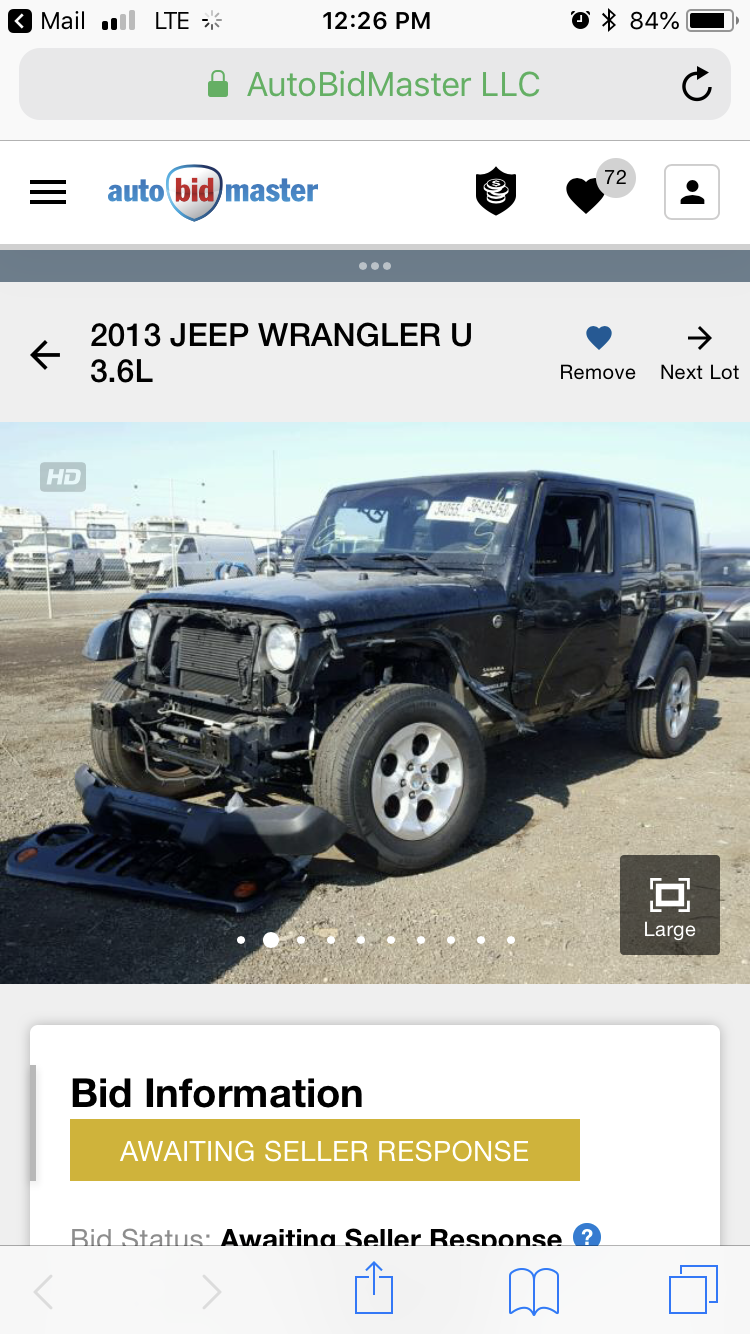Share this page from Safari toolbar
This screenshot has height=1334, width=750.
(374, 1289)
